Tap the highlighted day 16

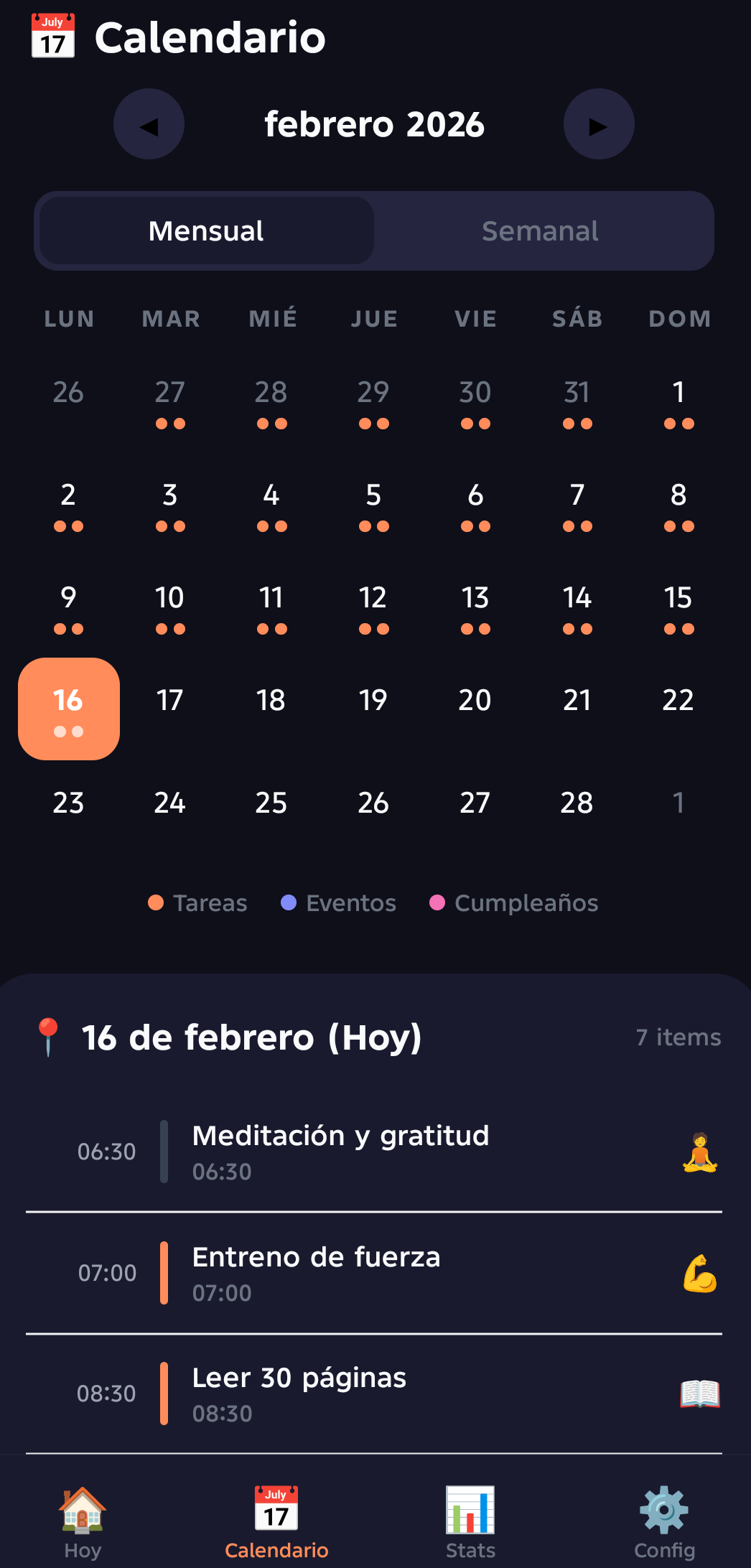[69, 709]
